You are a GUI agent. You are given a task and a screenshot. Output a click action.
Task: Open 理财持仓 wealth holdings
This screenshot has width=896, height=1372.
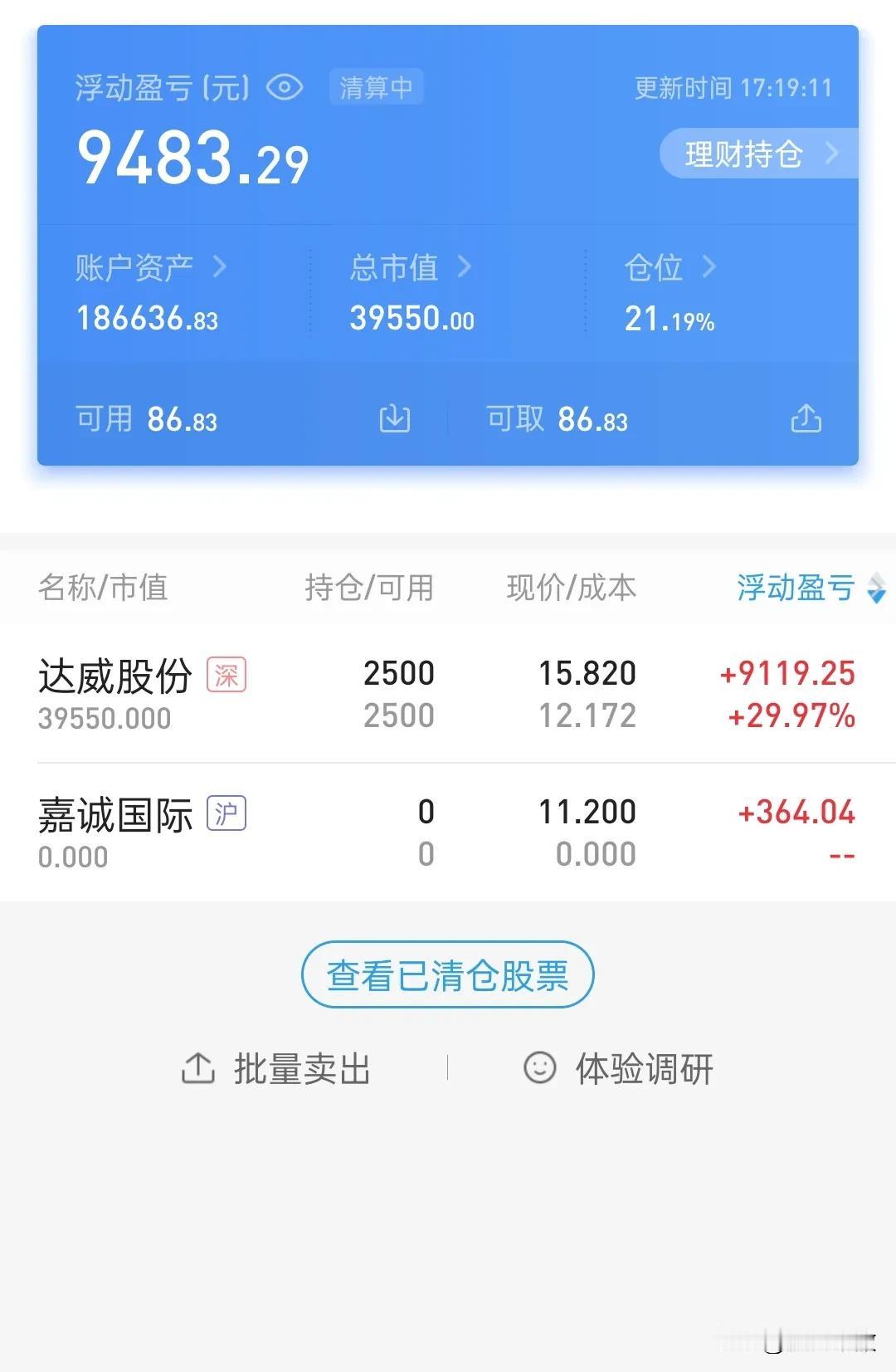point(757,154)
